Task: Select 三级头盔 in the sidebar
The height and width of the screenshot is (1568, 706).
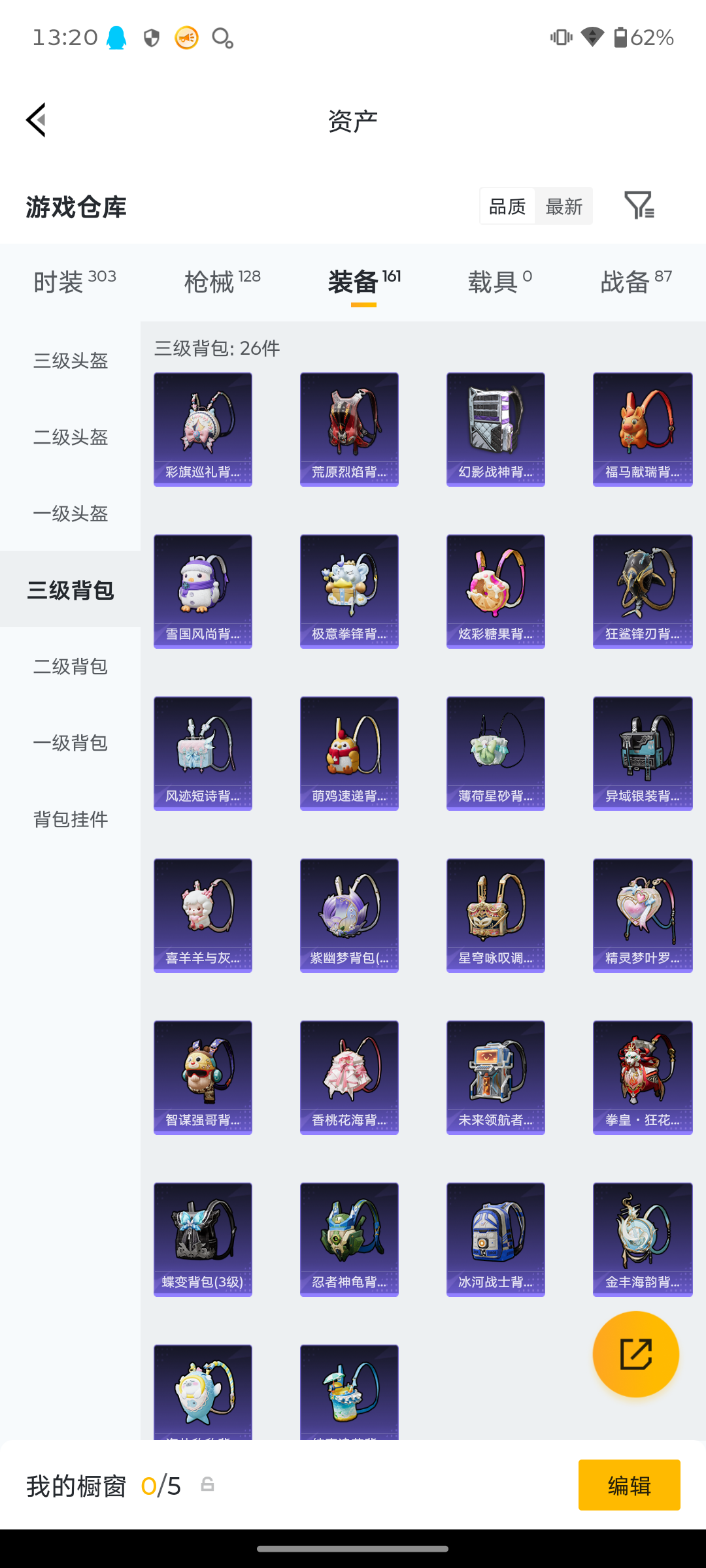Action: 70,361
